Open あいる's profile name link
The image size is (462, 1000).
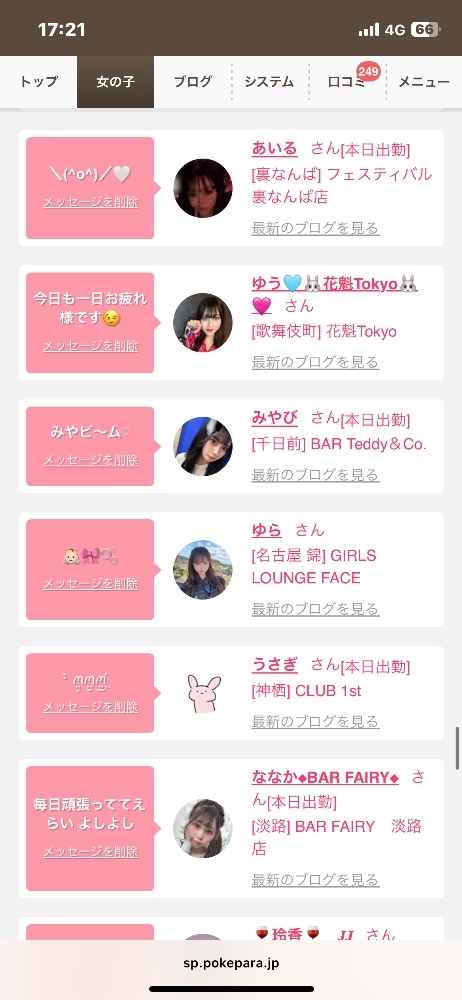[274, 149]
